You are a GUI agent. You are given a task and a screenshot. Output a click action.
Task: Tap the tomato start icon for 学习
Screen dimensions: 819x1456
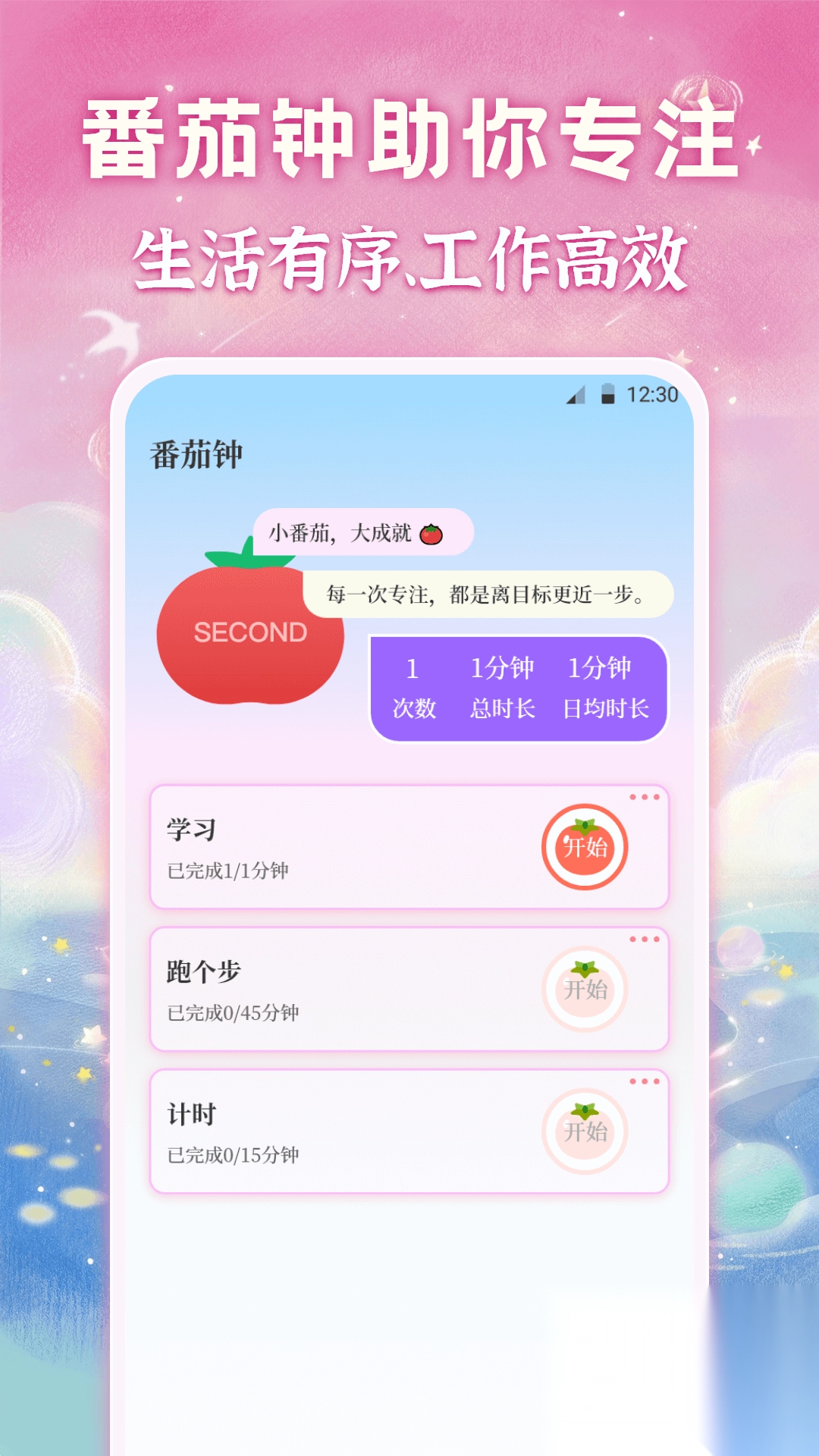[584, 848]
